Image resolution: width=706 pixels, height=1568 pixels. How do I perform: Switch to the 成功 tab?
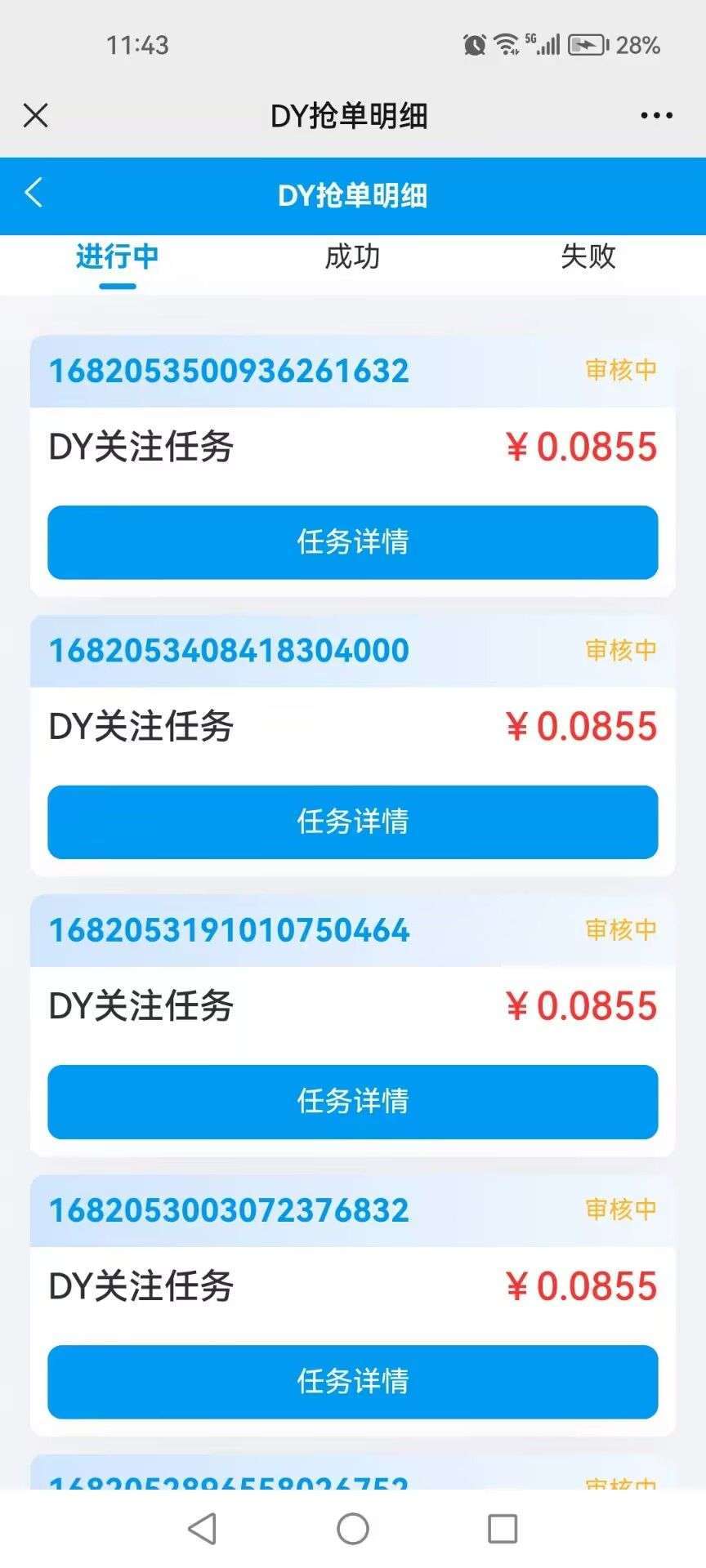pos(352,256)
